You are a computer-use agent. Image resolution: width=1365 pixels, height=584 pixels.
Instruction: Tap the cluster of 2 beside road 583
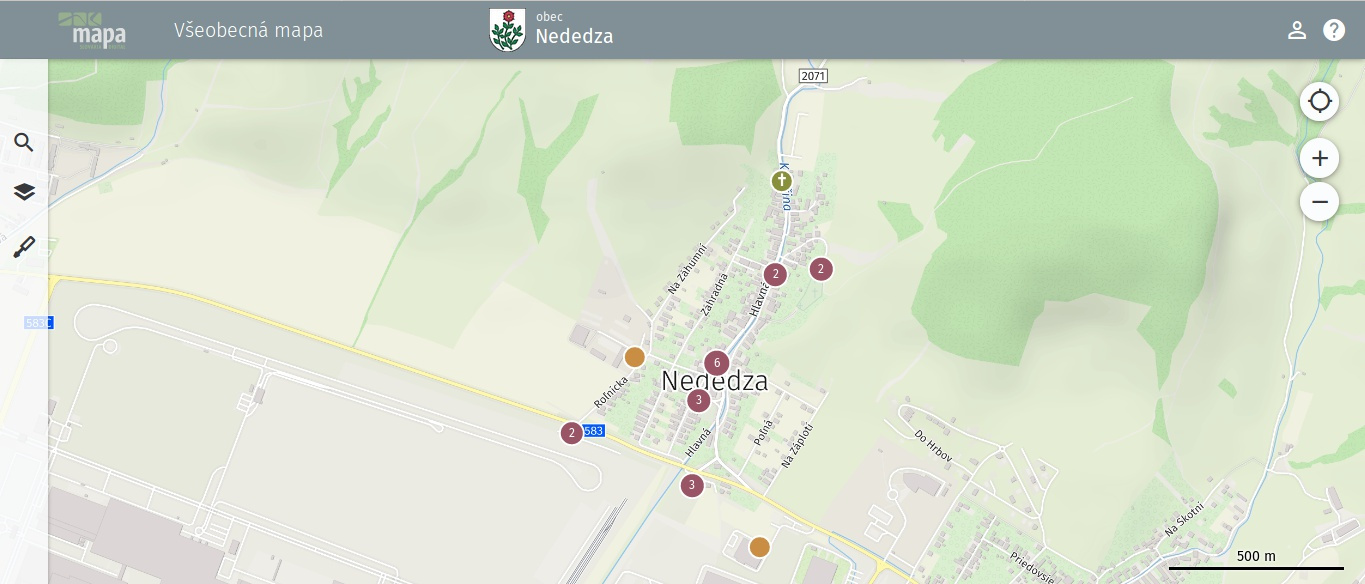tap(571, 433)
